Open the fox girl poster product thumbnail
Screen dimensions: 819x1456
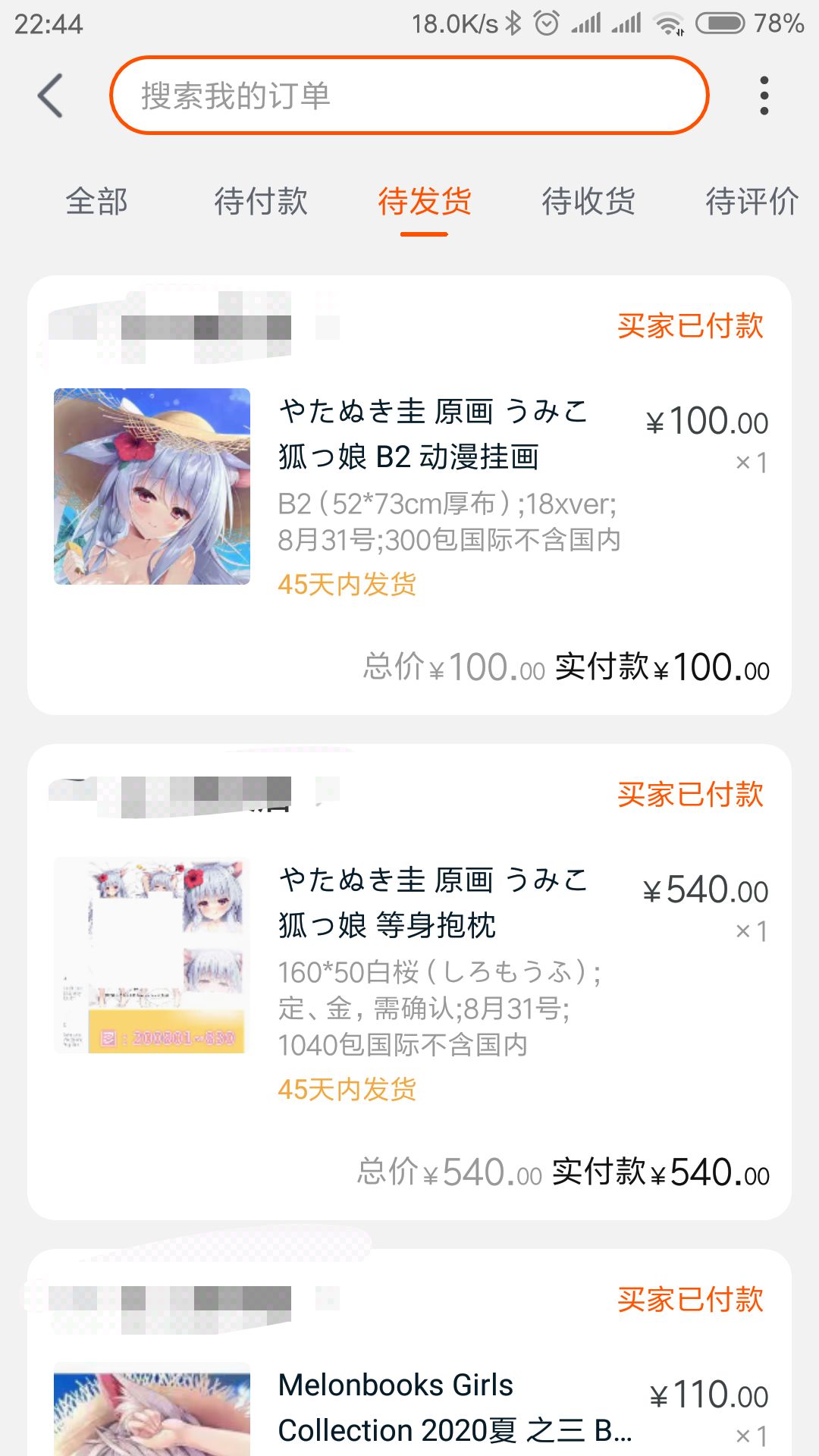(x=153, y=489)
